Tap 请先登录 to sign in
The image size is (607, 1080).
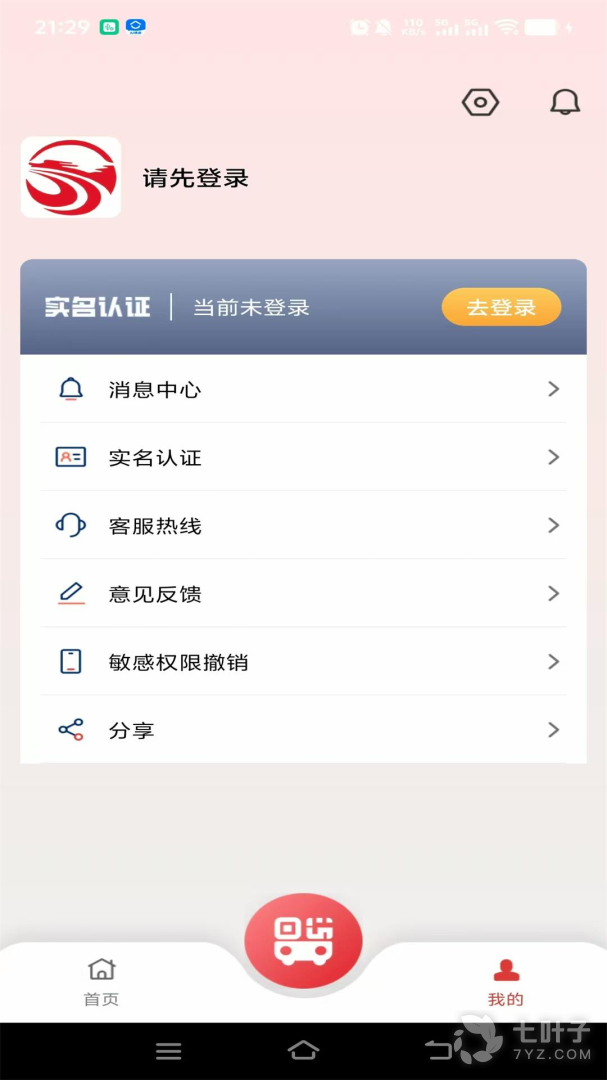[x=195, y=179]
